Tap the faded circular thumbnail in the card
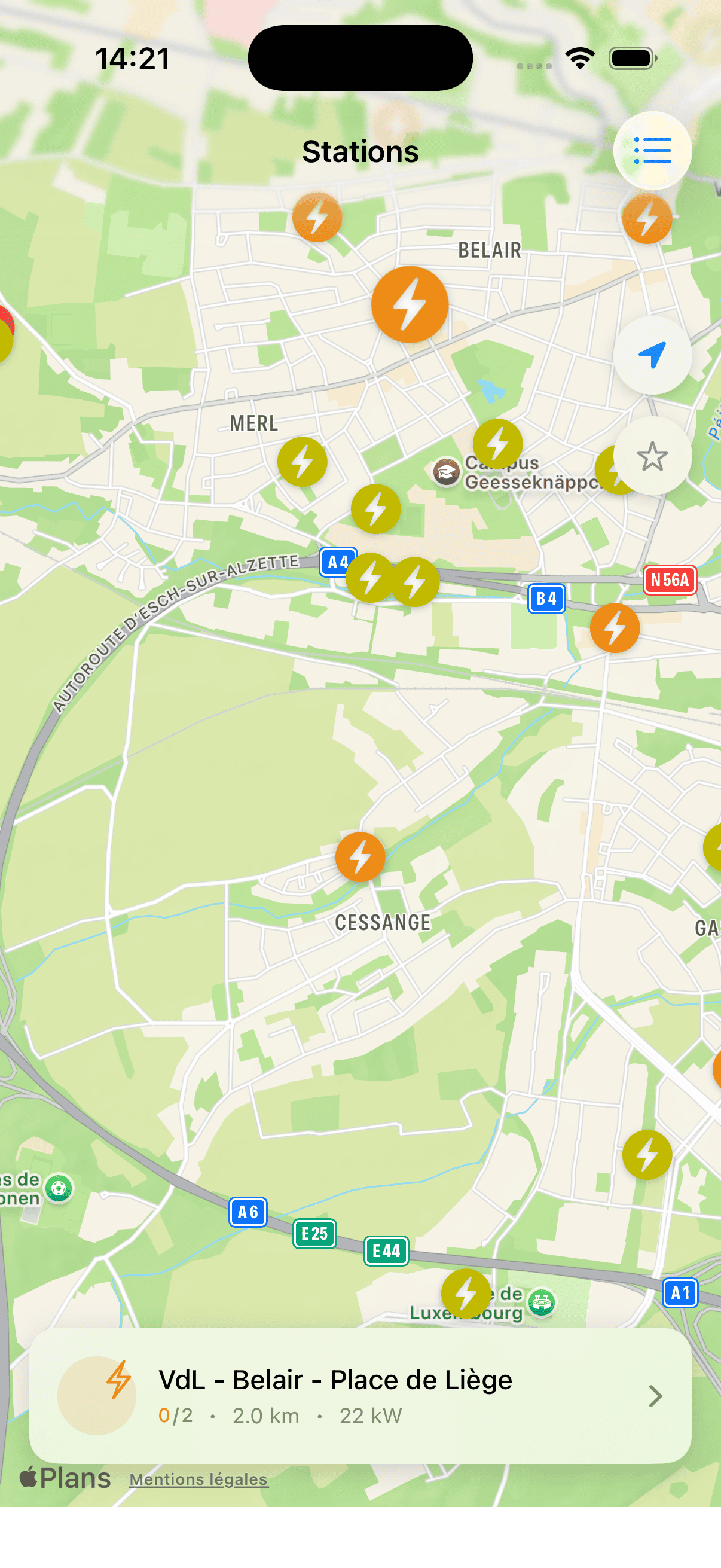This screenshot has height=1568, width=721. click(97, 1393)
